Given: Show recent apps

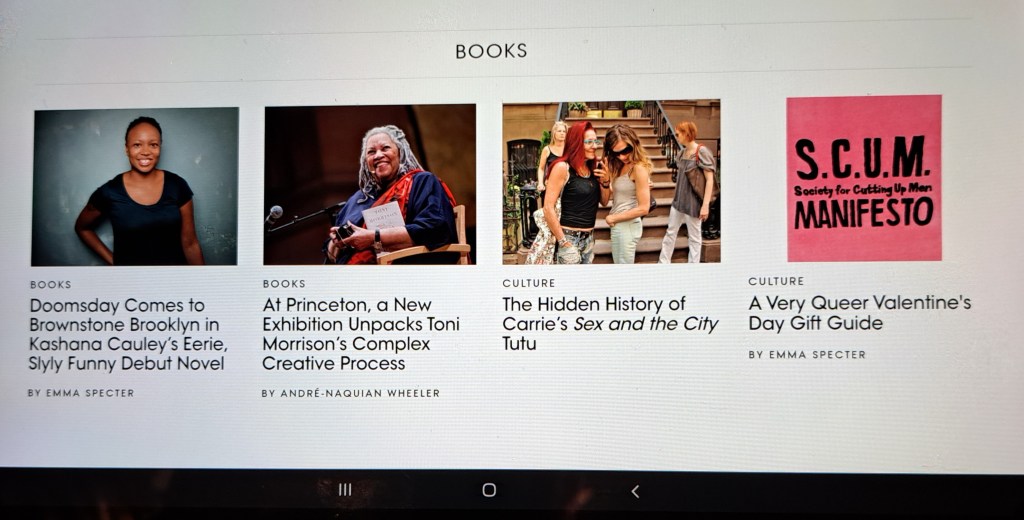Looking at the screenshot, I should tap(345, 490).
